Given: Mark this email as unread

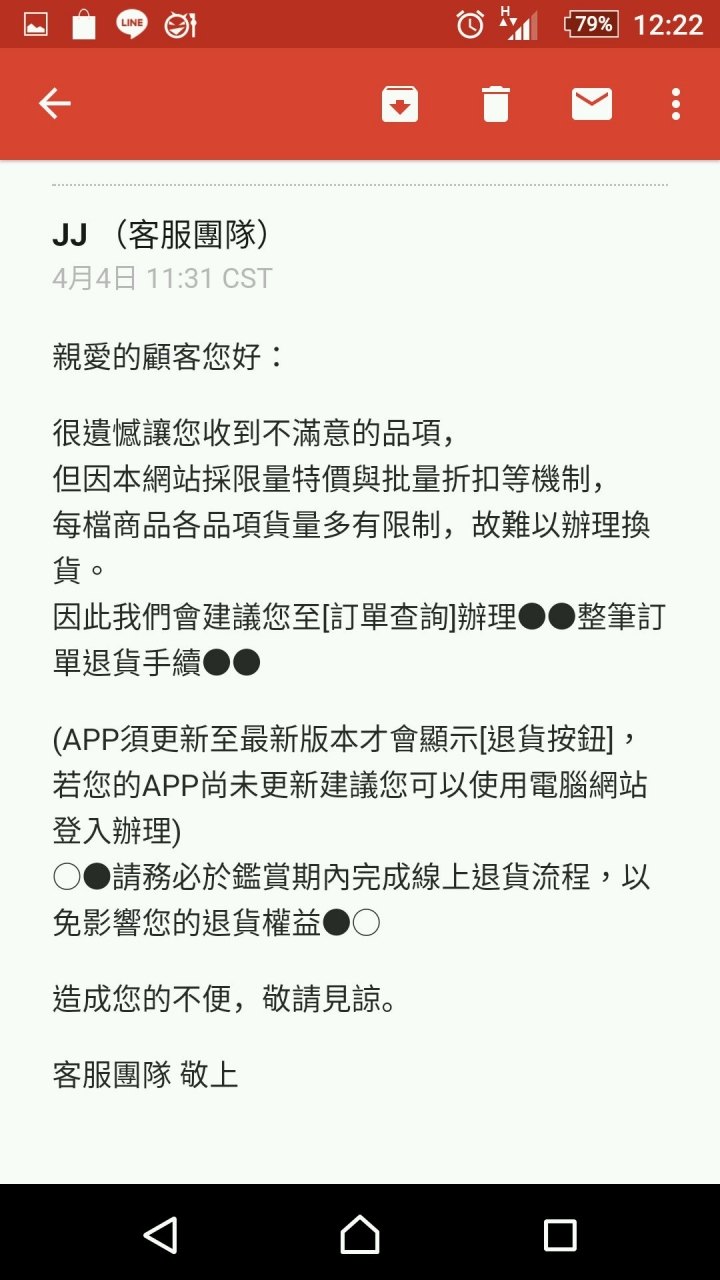Looking at the screenshot, I should tap(591, 103).
